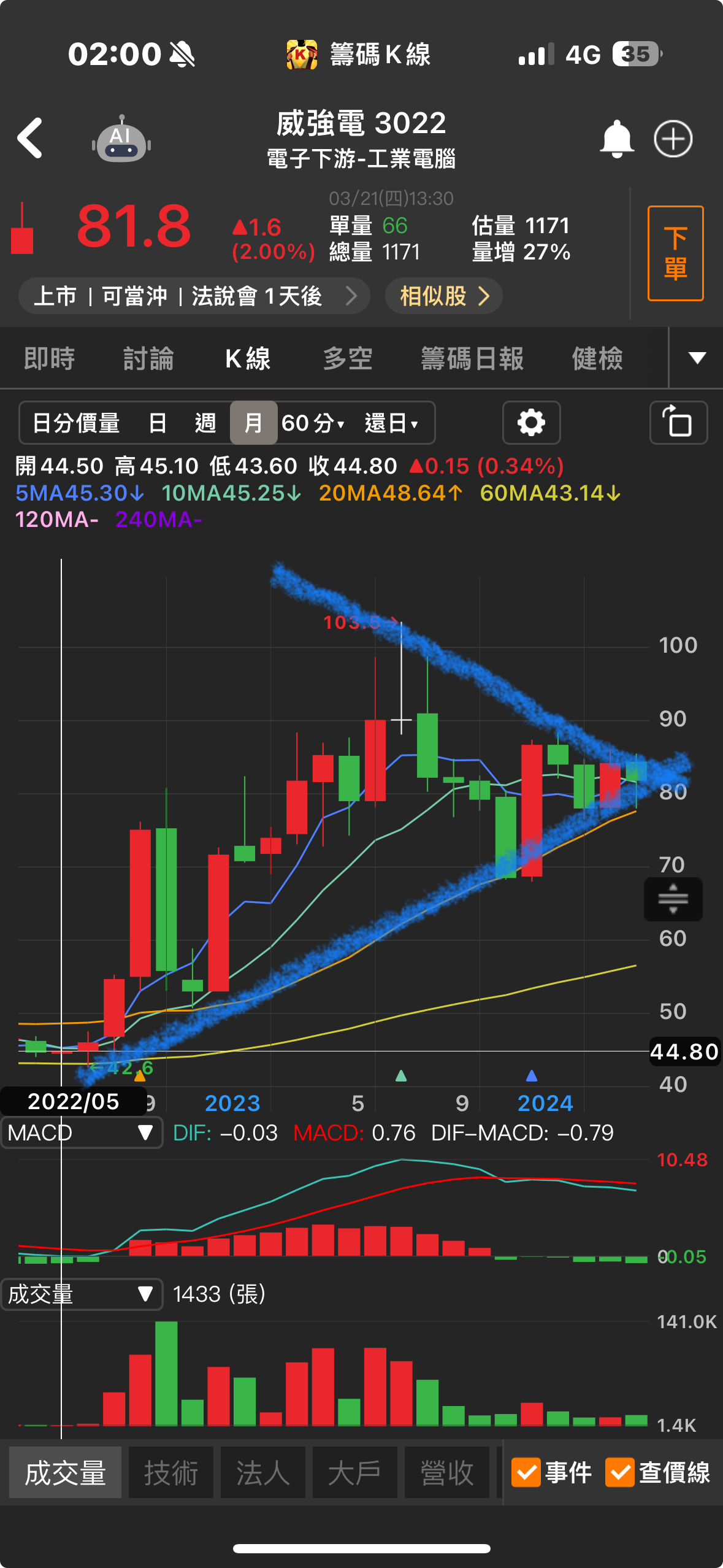Screen dimensions: 723x1568
Task: Switch to the 即時 tab
Action: click(49, 358)
